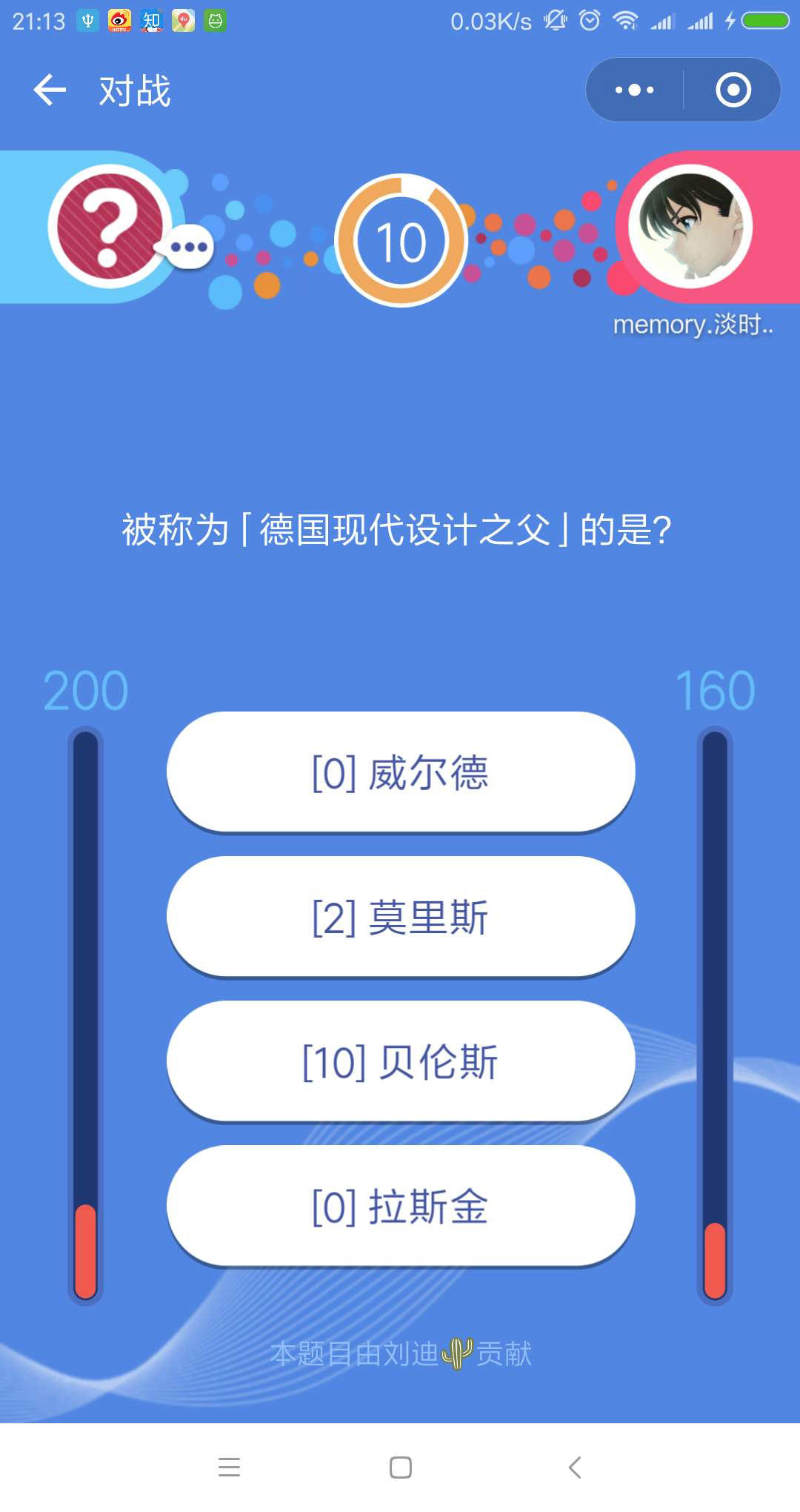Choose answer 莫里斯
Viewport: 800px width, 1512px height.
coord(401,917)
